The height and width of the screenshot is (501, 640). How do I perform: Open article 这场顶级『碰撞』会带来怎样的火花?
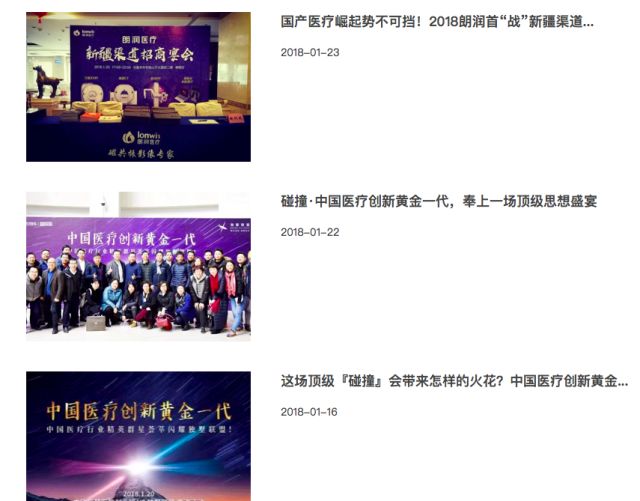454,381
